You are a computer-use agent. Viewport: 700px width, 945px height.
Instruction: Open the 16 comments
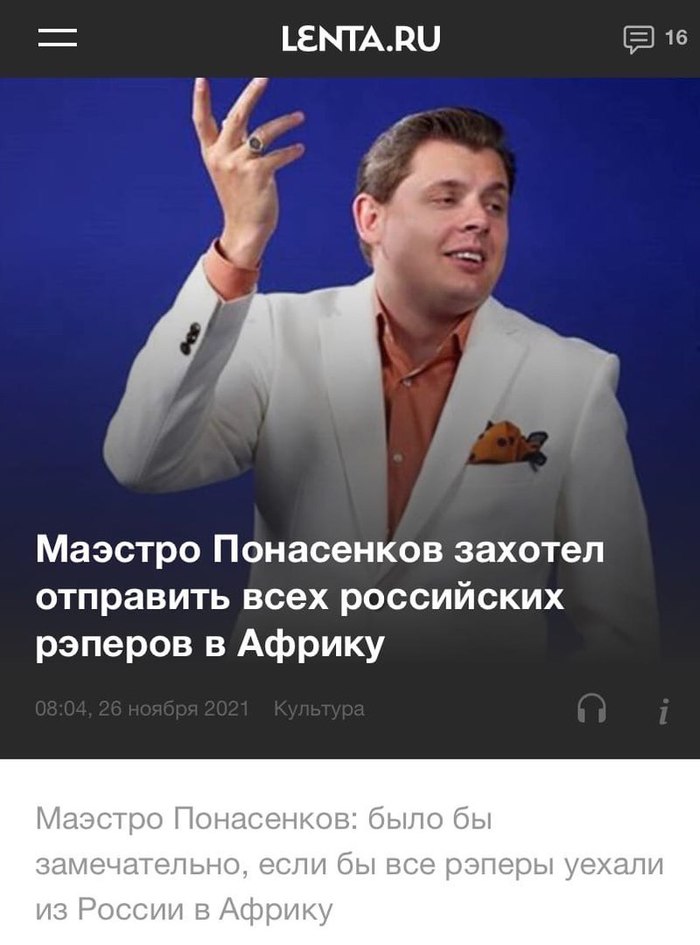[x=654, y=38]
